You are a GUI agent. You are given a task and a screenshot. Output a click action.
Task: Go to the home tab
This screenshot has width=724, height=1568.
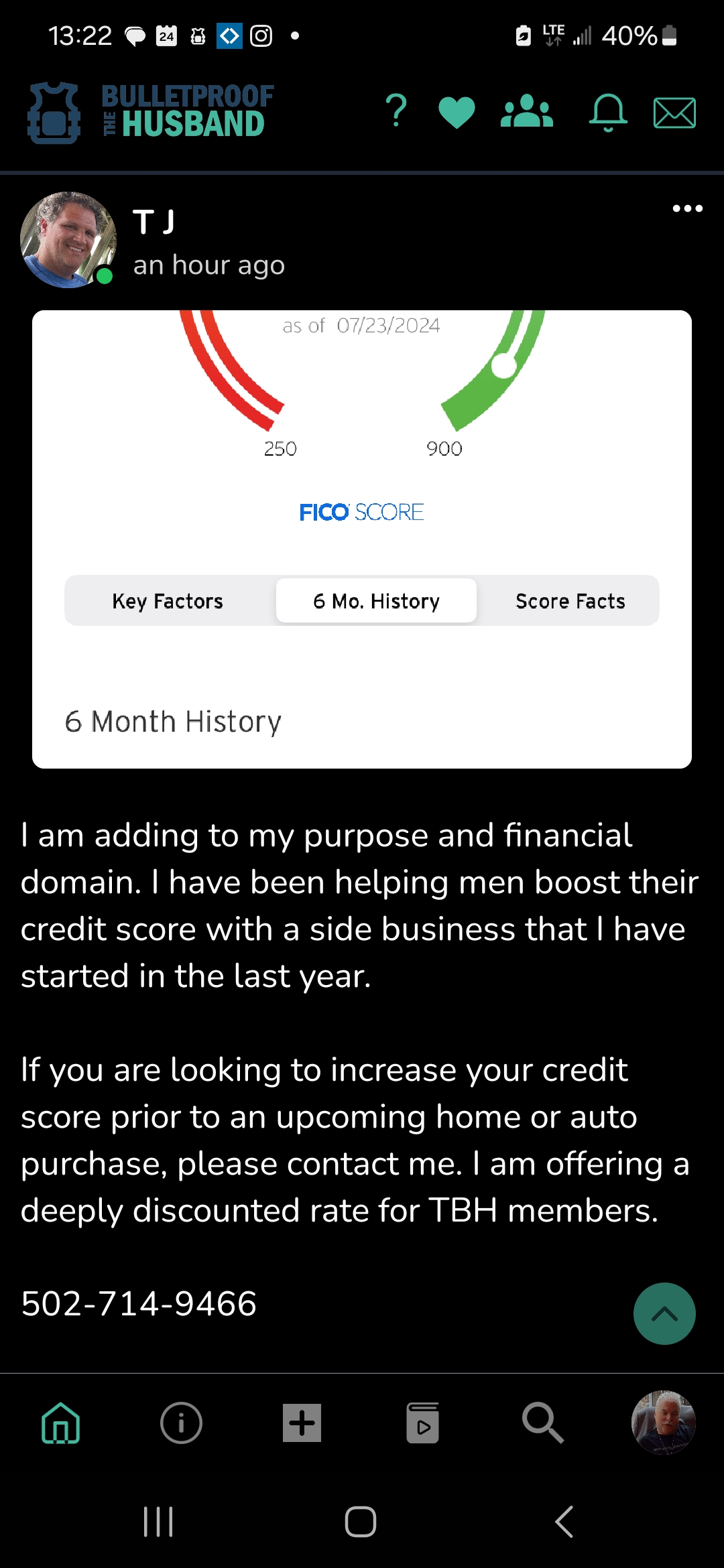[61, 1423]
